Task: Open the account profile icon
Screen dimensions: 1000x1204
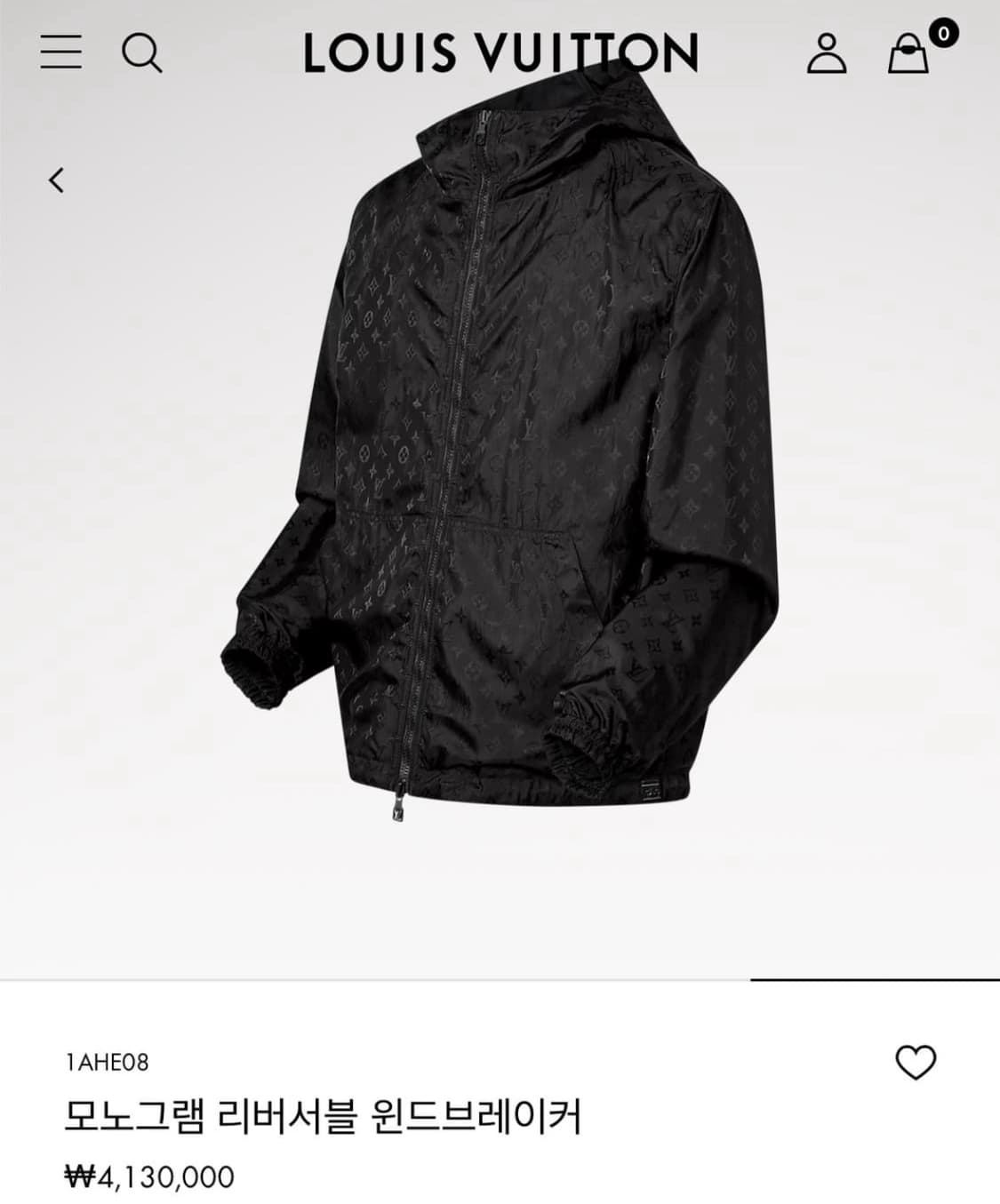Action: 828,52
